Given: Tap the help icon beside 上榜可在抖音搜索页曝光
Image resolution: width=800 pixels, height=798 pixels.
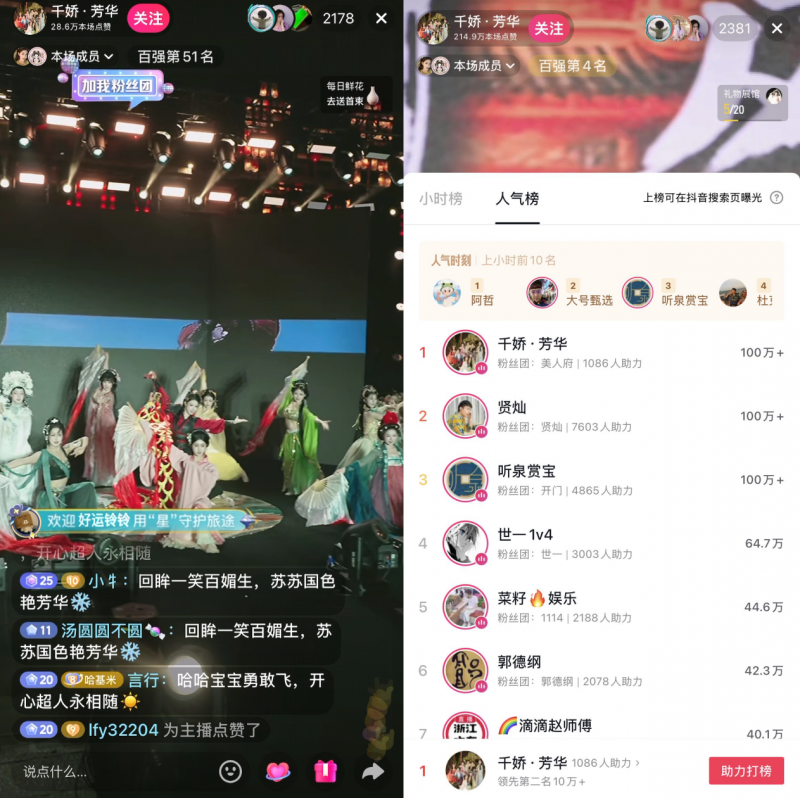Looking at the screenshot, I should coord(776,198).
